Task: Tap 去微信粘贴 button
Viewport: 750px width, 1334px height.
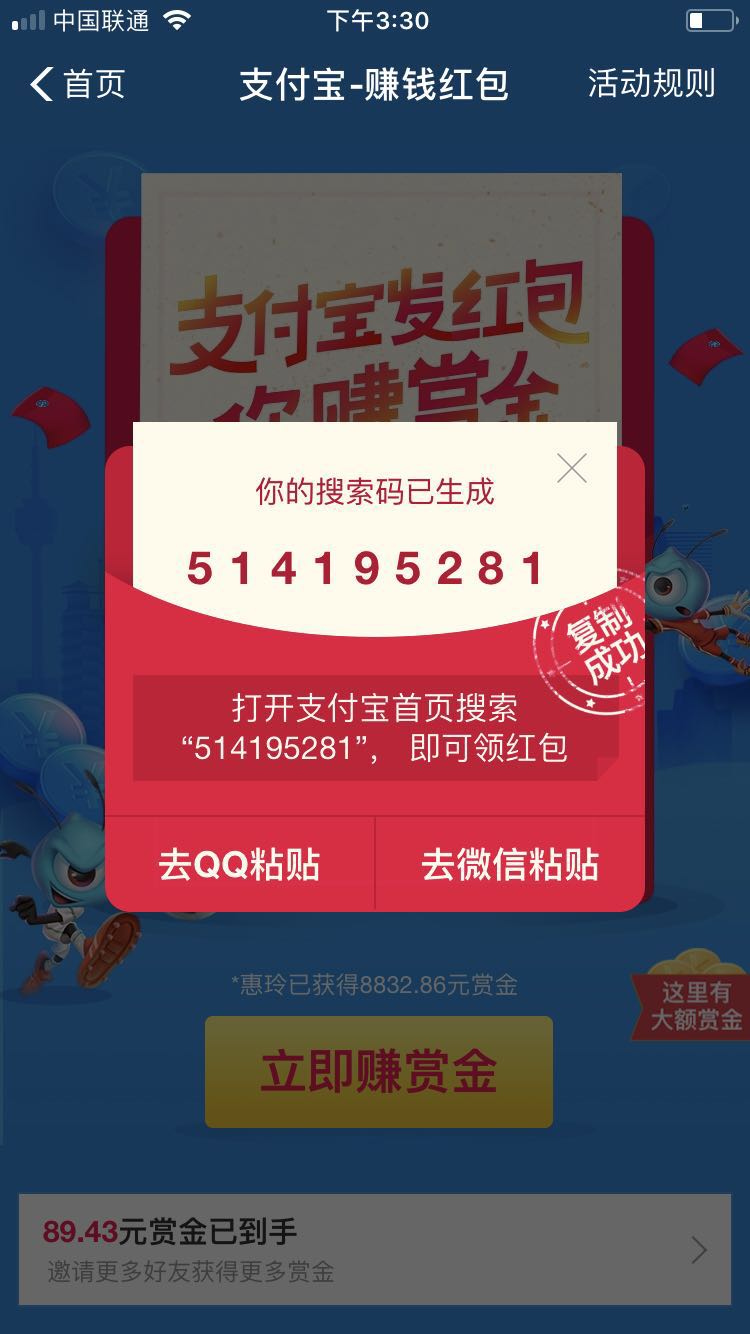Action: 510,865
